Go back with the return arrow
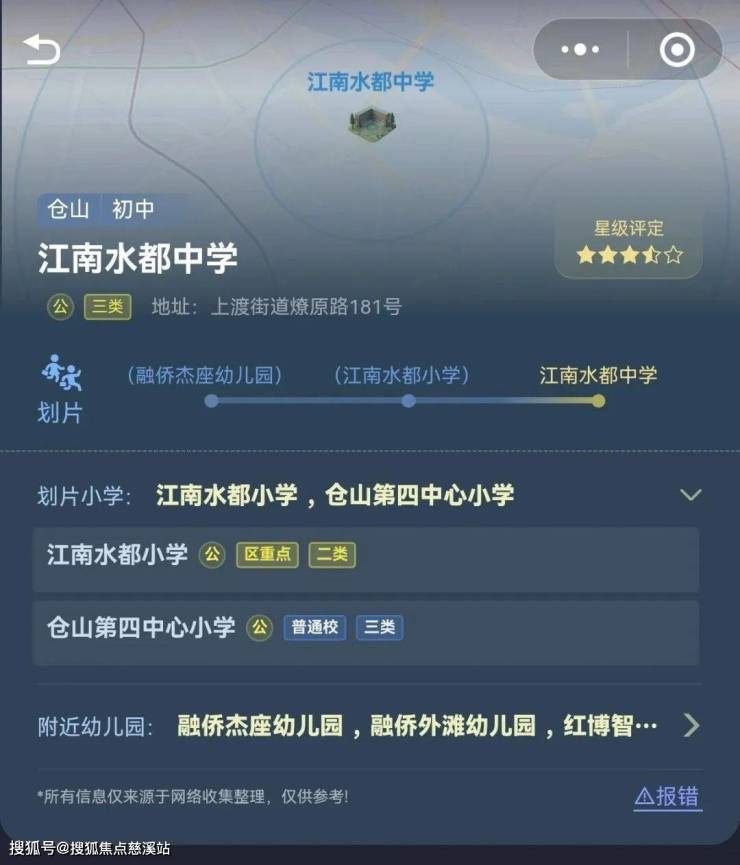Viewport: 740px width, 865px height. click(42, 49)
